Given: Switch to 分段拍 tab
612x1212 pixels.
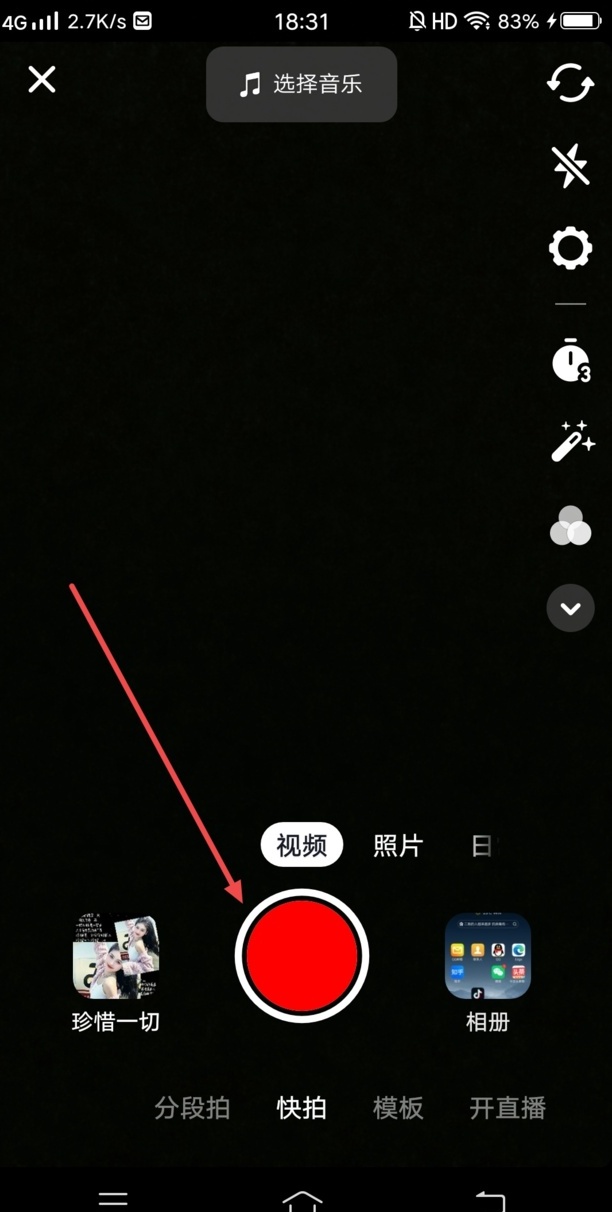Looking at the screenshot, I should (x=192, y=1108).
